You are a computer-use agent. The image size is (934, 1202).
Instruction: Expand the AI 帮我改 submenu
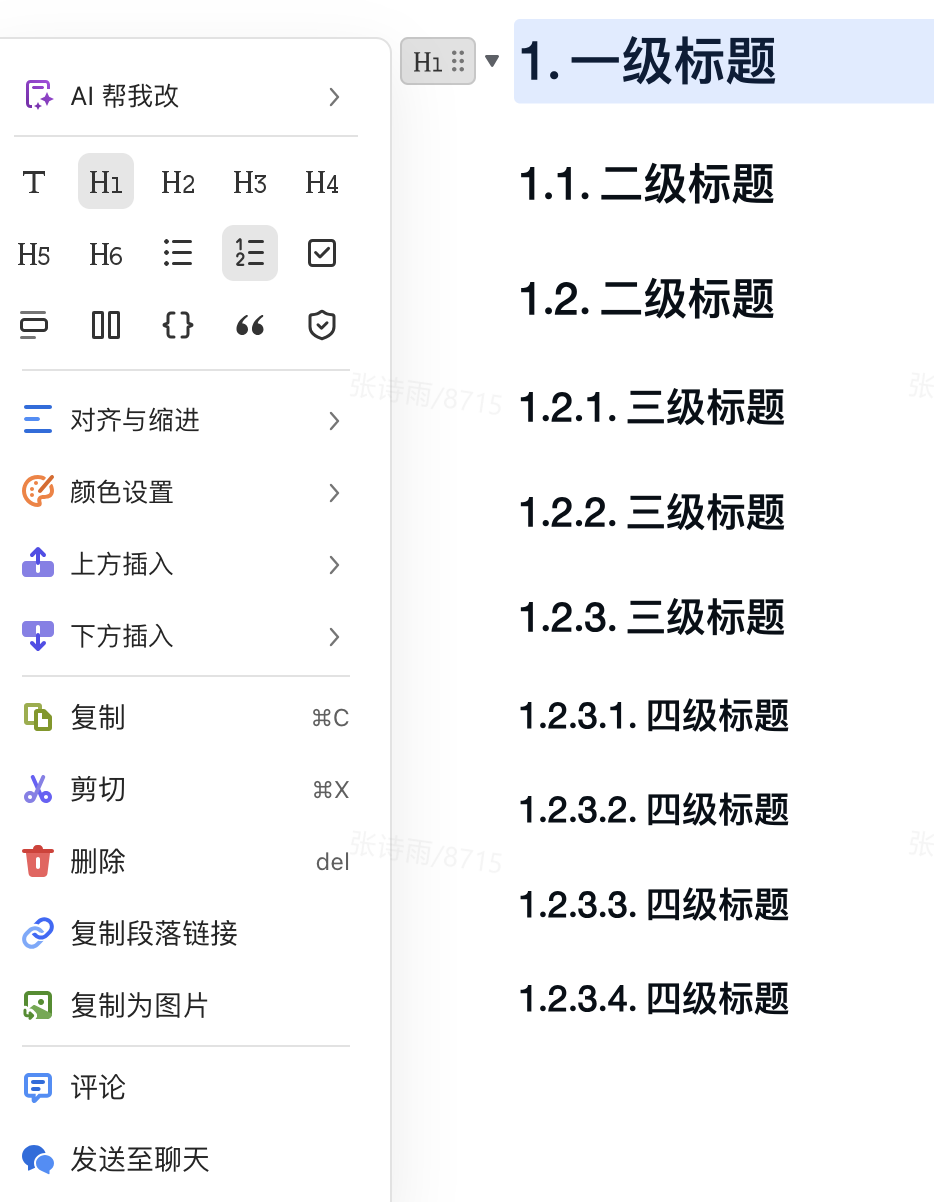(x=185, y=96)
